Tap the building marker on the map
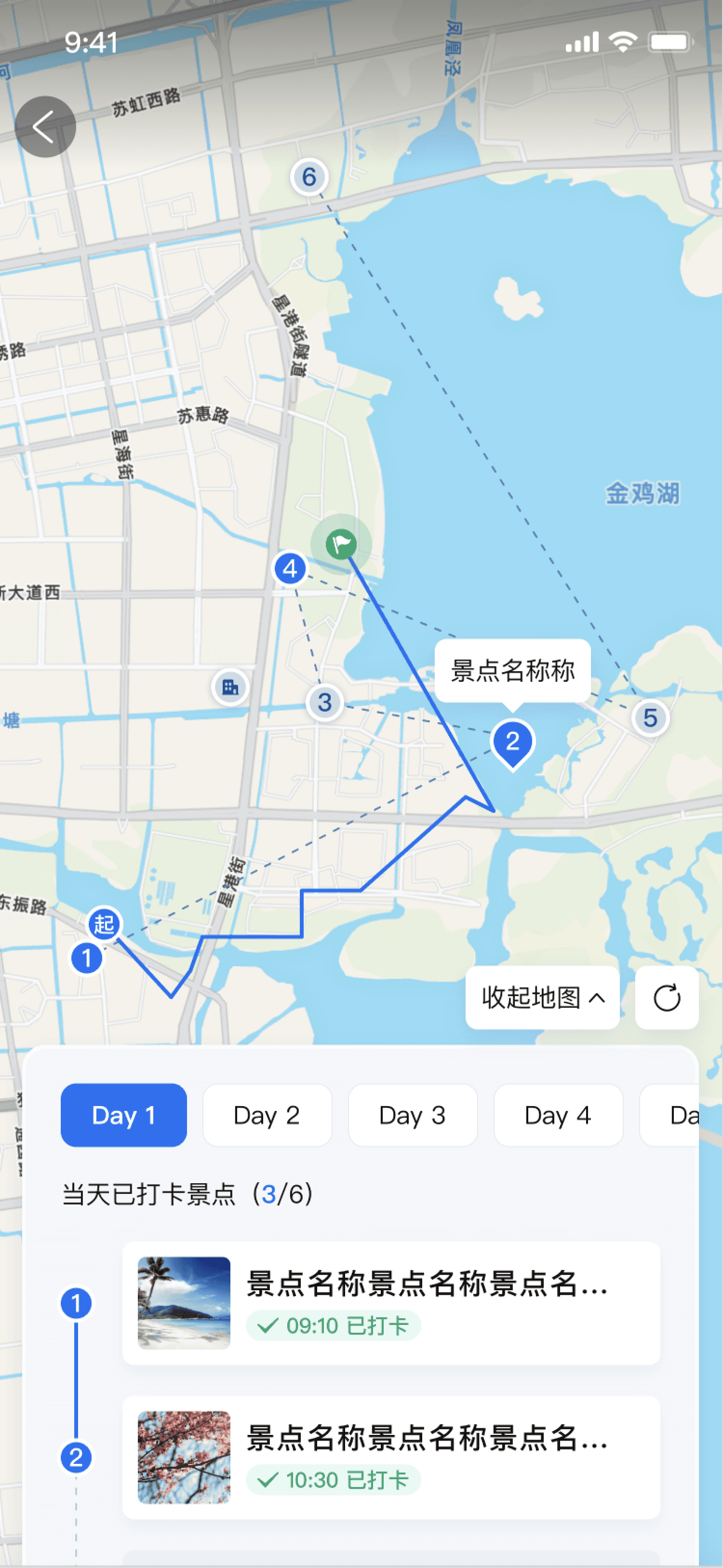723x1568 pixels. click(x=230, y=687)
